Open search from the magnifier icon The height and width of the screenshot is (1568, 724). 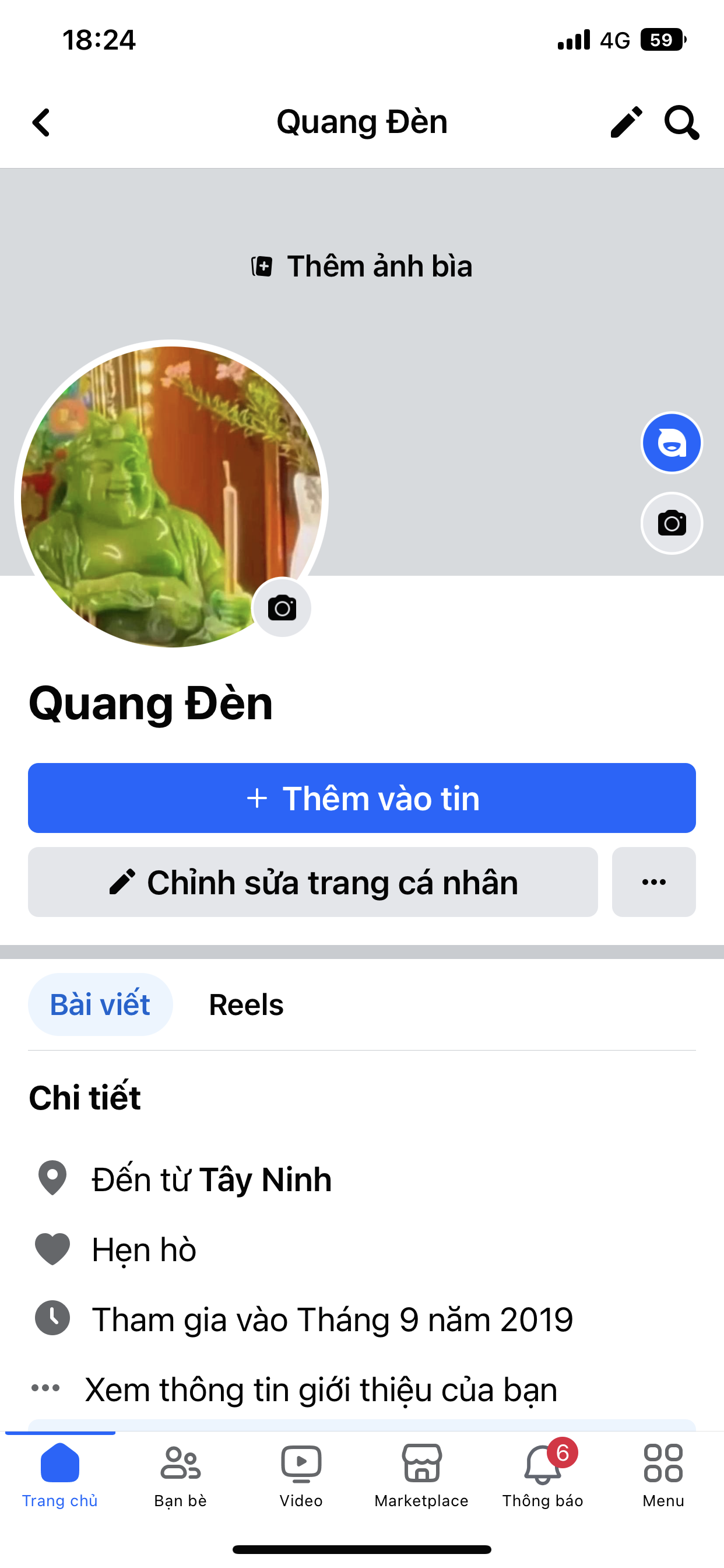(681, 123)
